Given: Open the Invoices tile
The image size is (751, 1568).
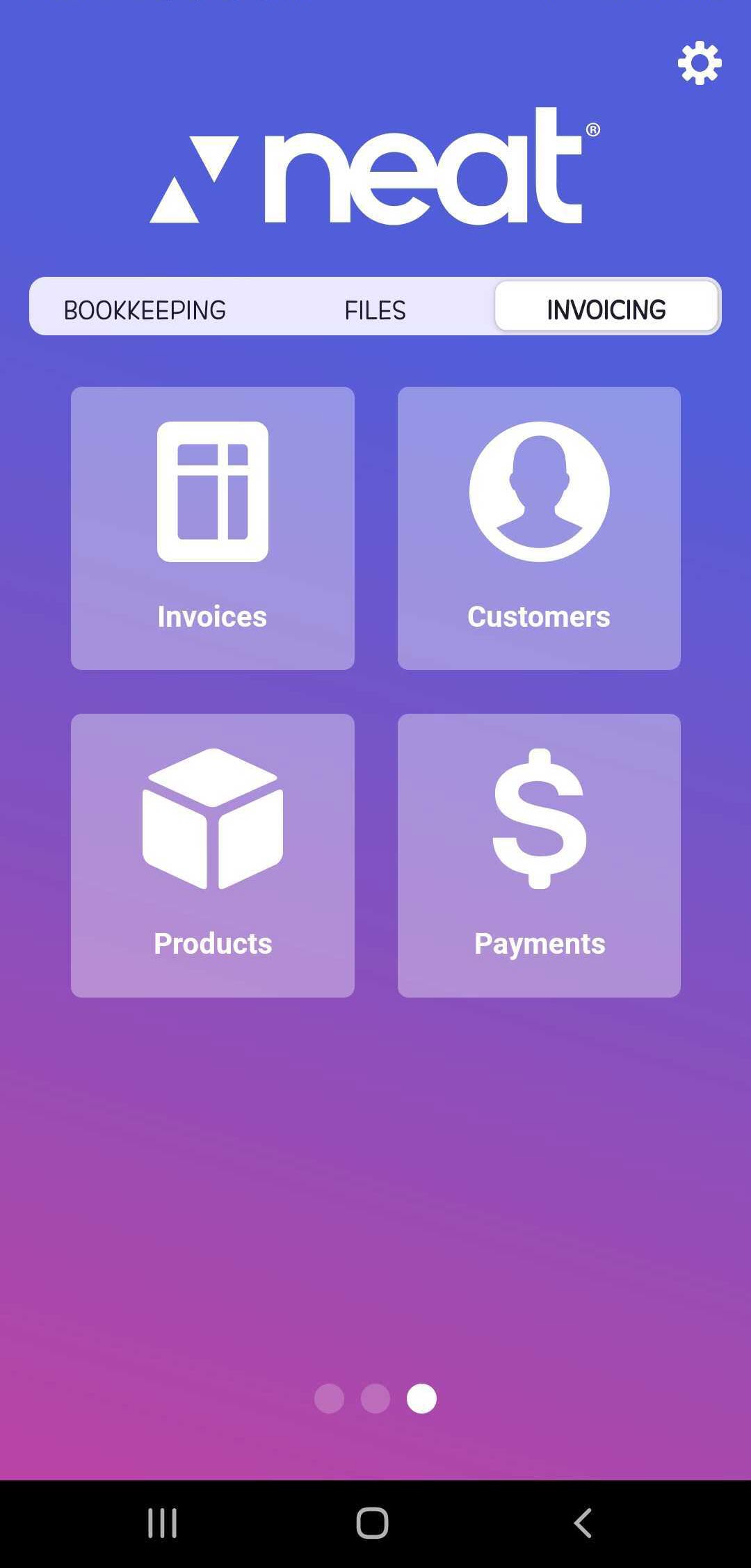Looking at the screenshot, I should coord(212,528).
